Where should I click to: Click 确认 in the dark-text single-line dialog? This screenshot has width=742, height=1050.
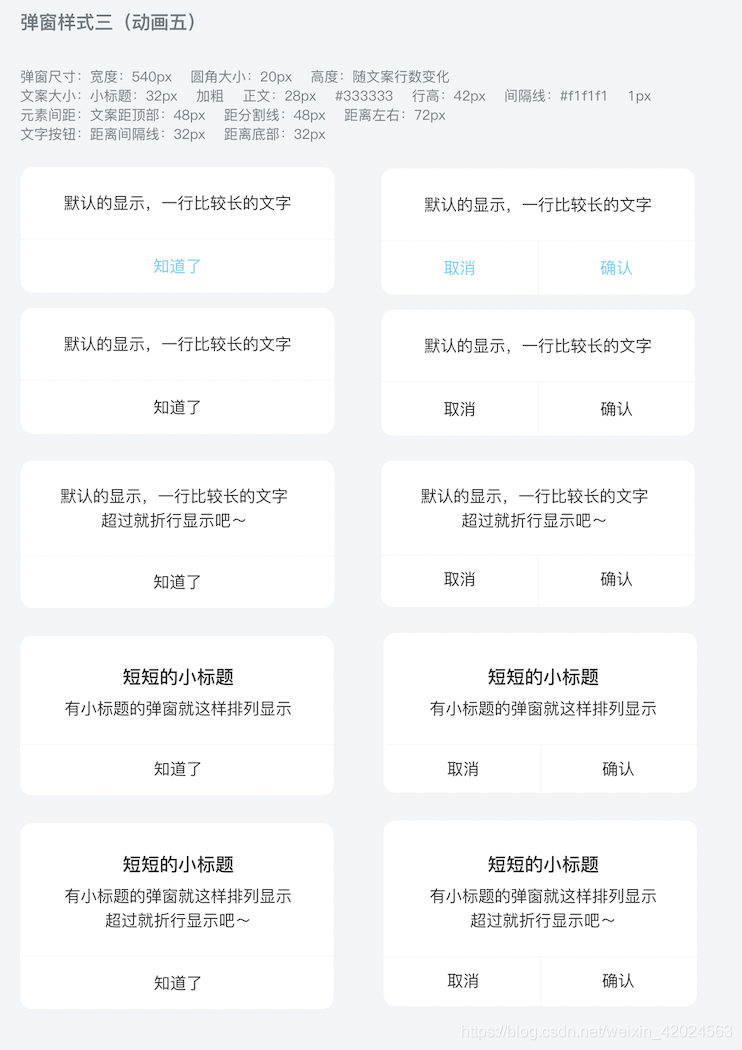[x=616, y=409]
